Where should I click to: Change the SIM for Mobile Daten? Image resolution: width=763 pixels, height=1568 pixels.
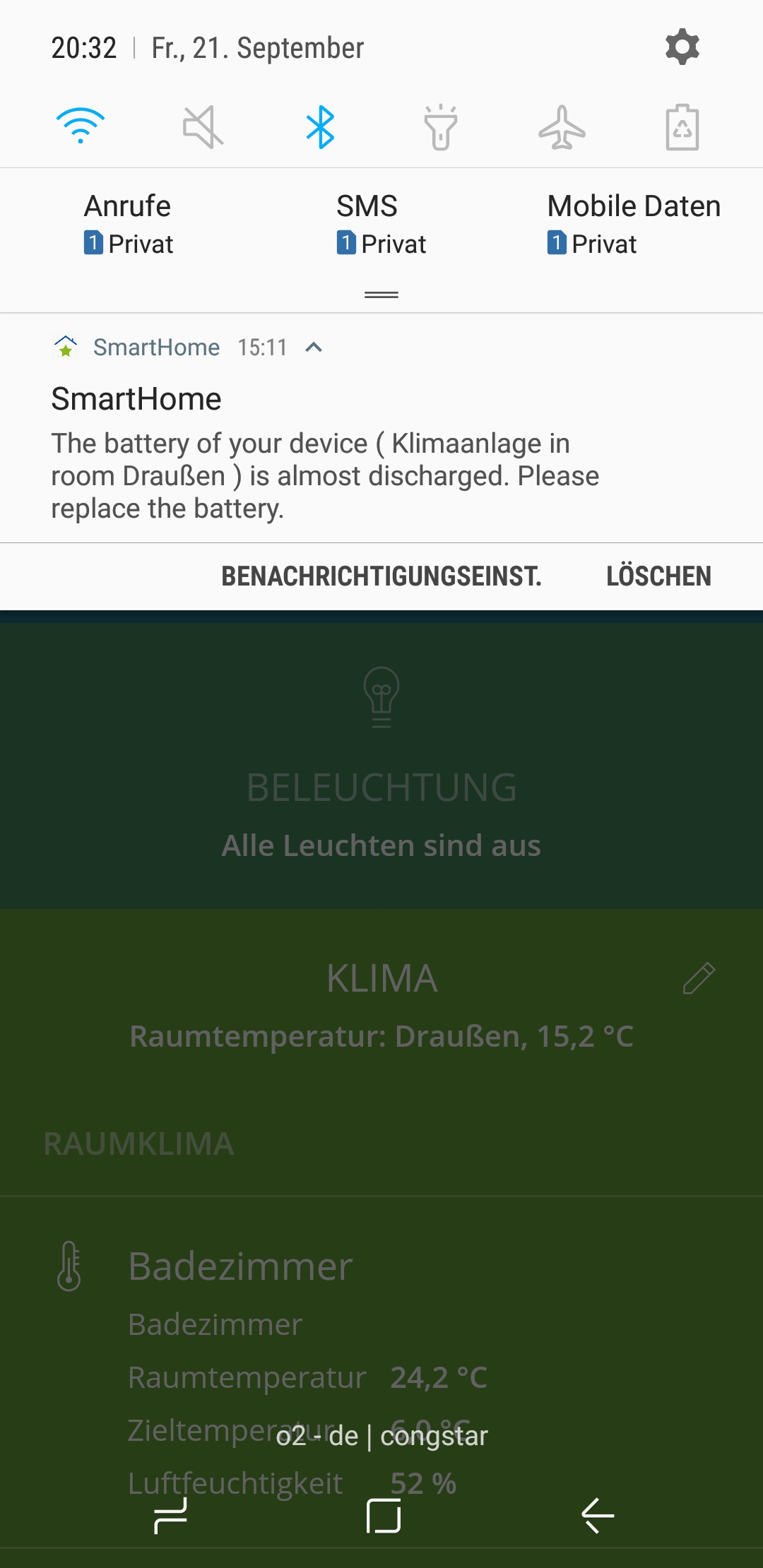point(633,225)
